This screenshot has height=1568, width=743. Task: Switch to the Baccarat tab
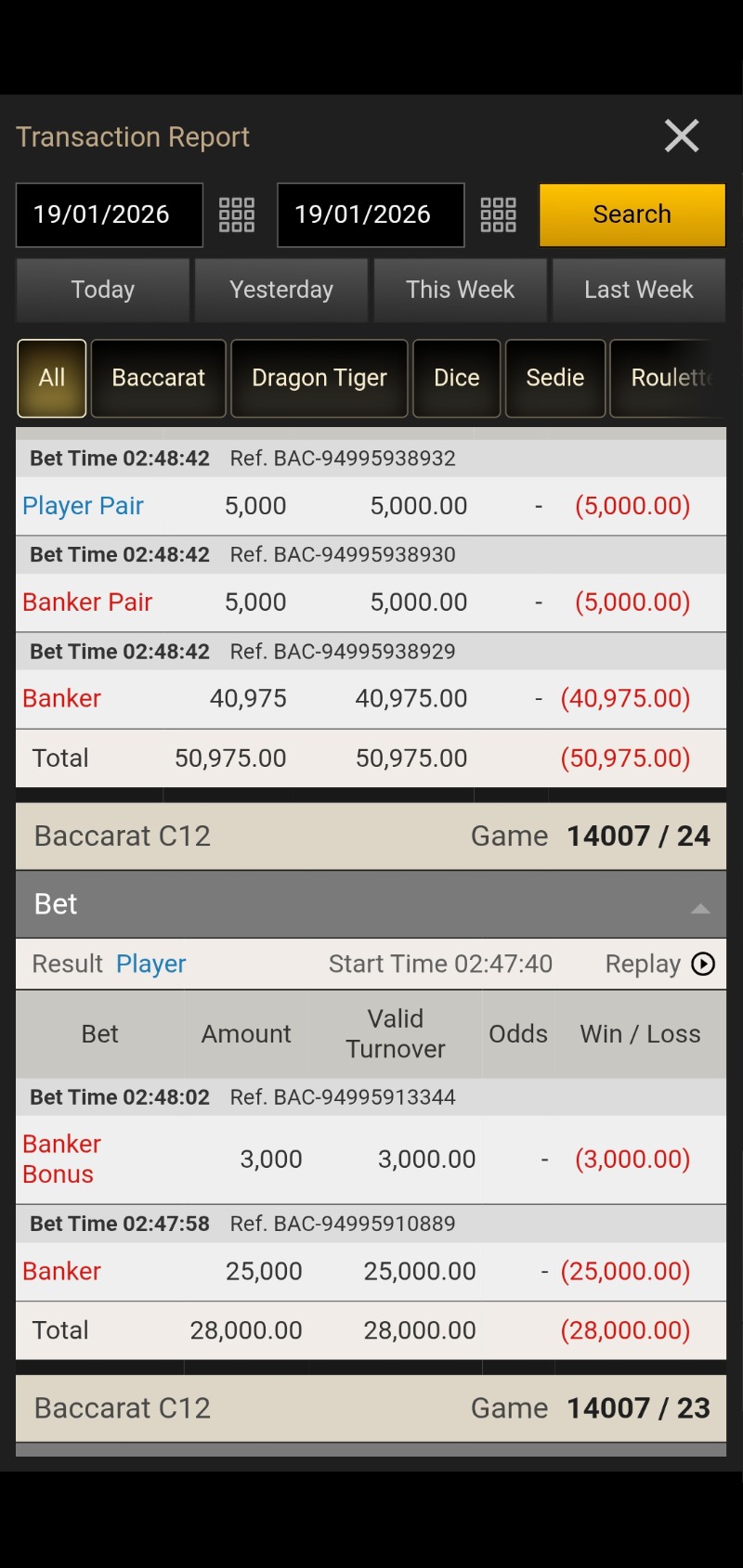pos(159,378)
